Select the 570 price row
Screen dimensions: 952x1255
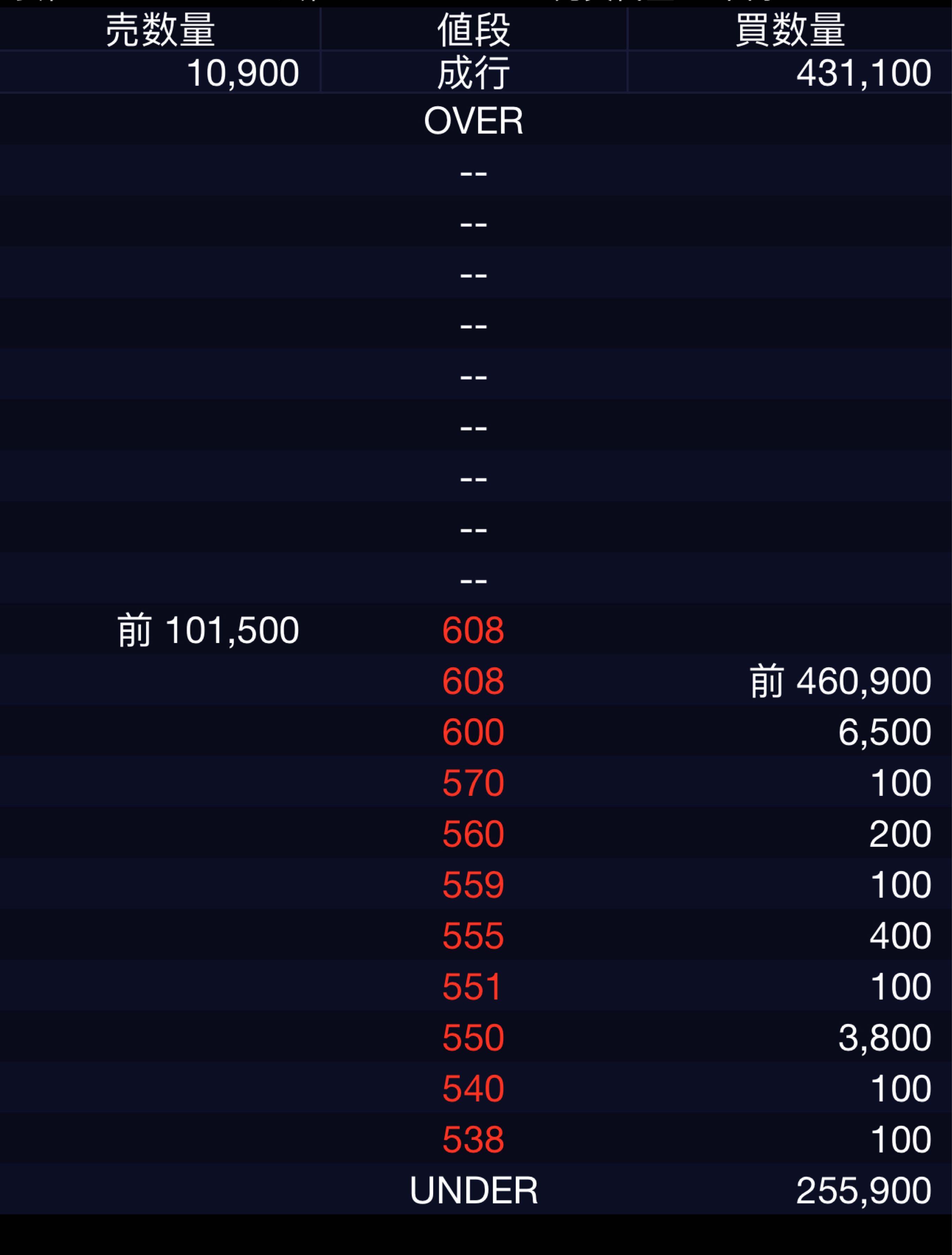point(474,783)
